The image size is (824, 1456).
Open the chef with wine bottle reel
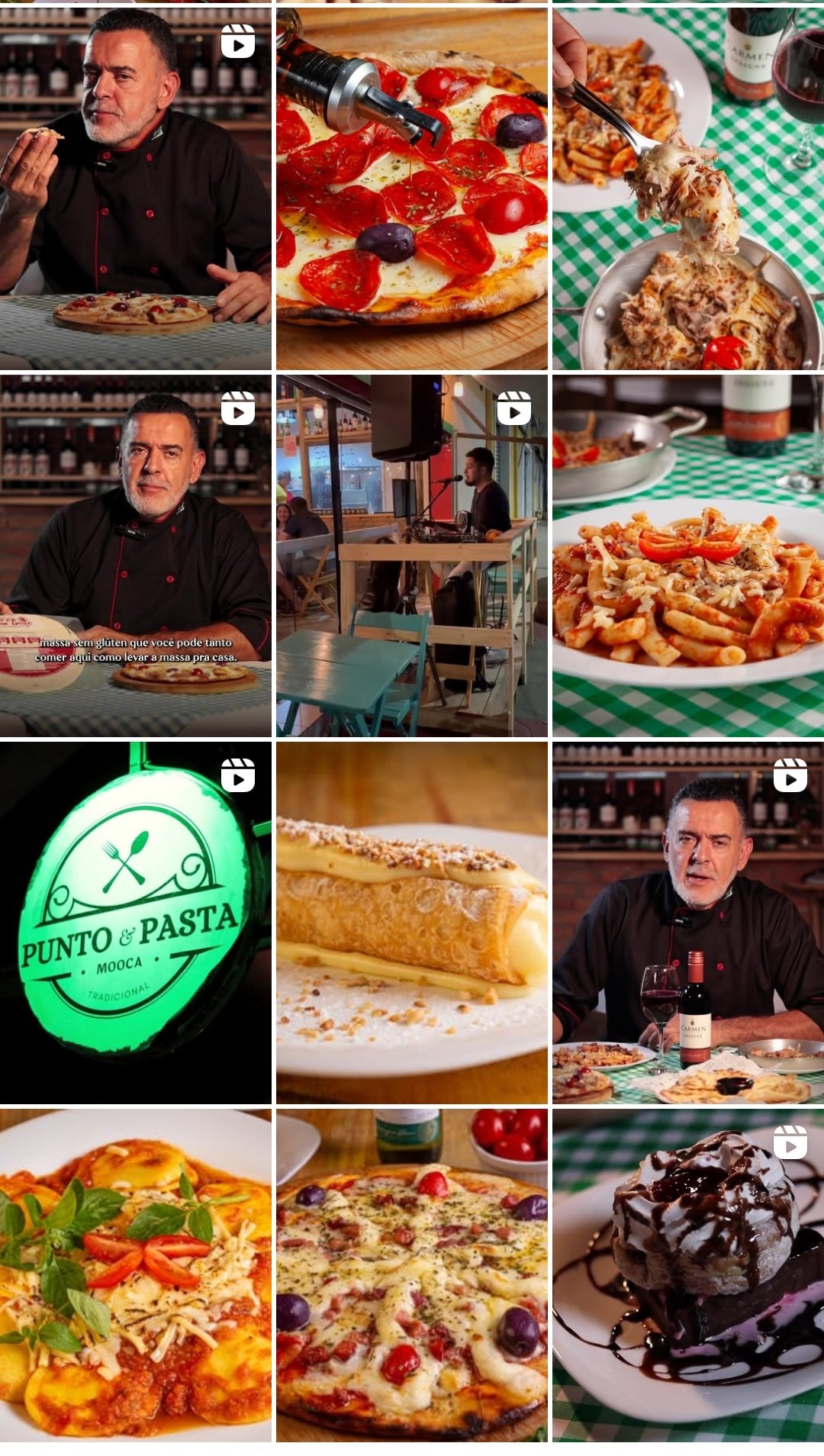(x=687, y=923)
